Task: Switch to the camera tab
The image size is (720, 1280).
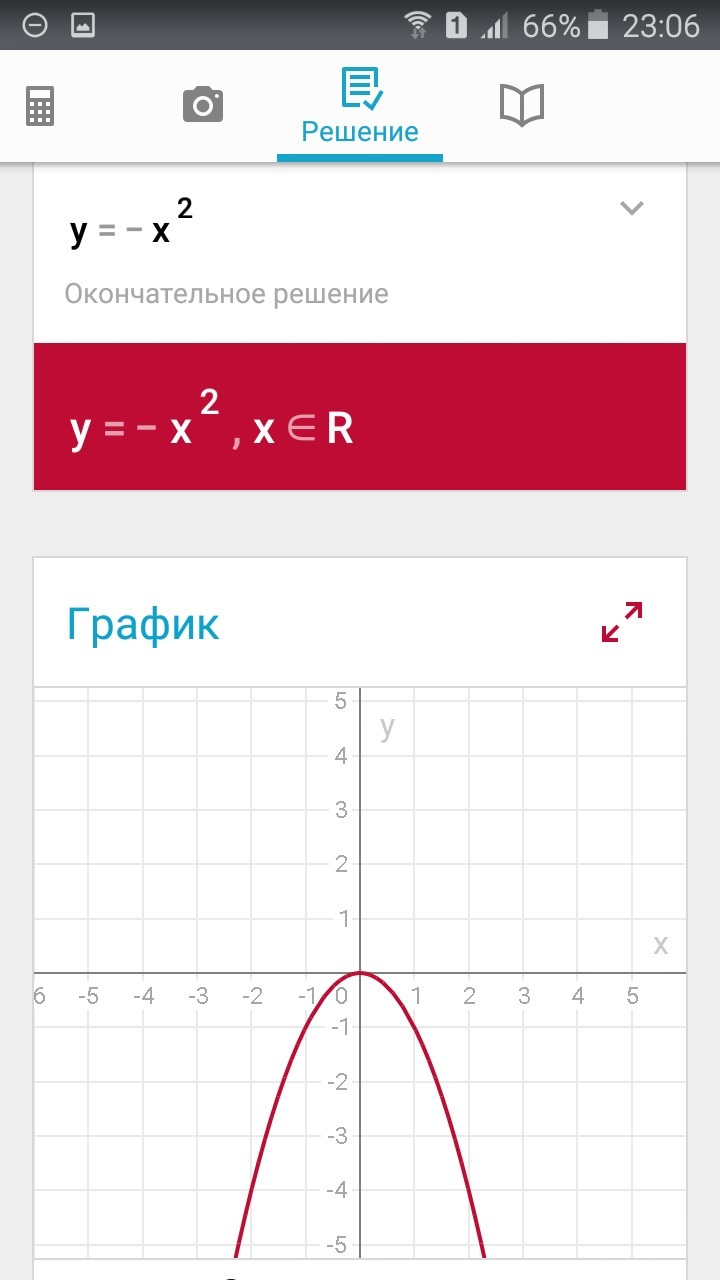Action: point(203,105)
